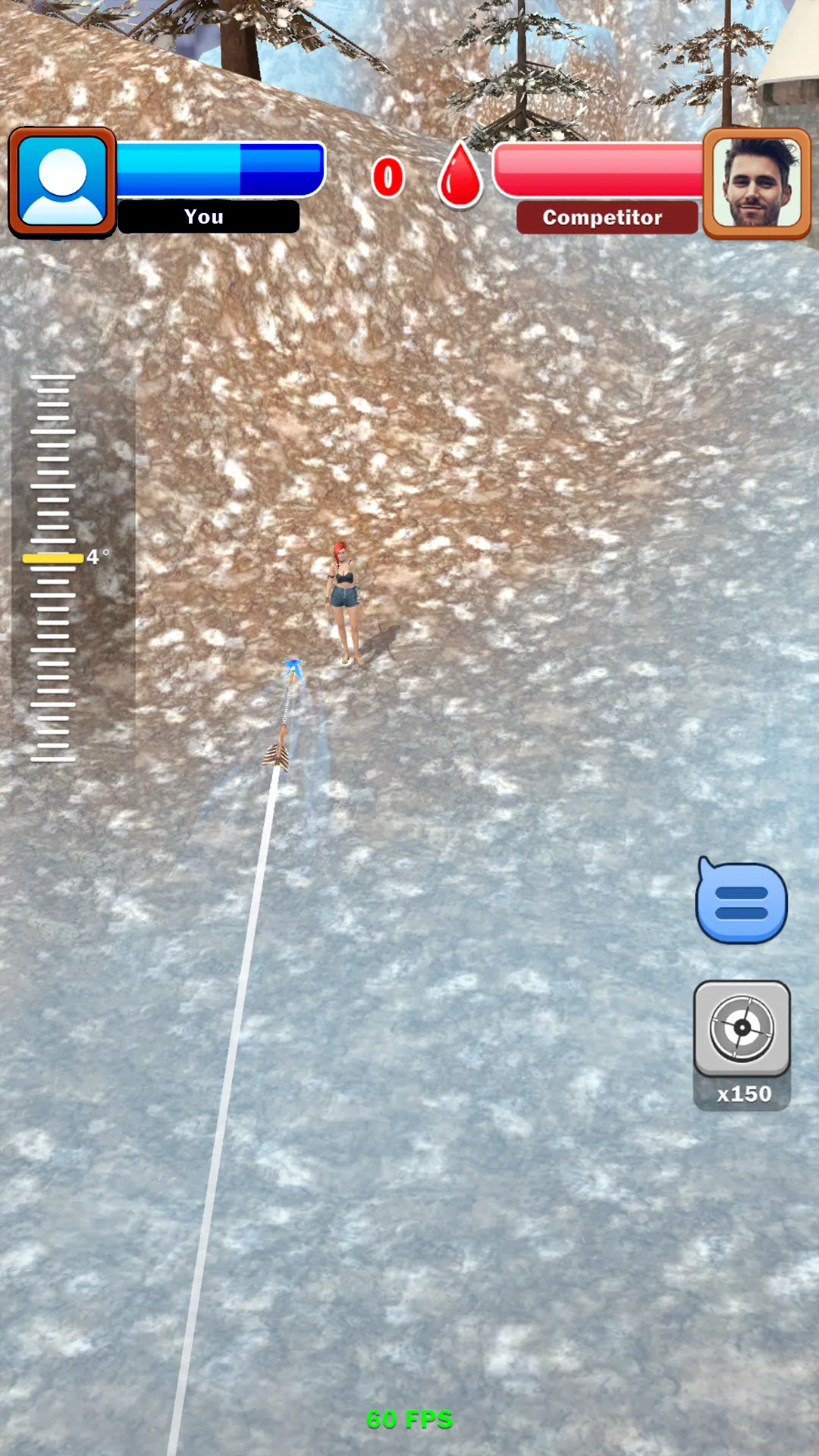Click the speech lines inside the chat icon
The width and height of the screenshot is (819, 1456).
tap(740, 902)
